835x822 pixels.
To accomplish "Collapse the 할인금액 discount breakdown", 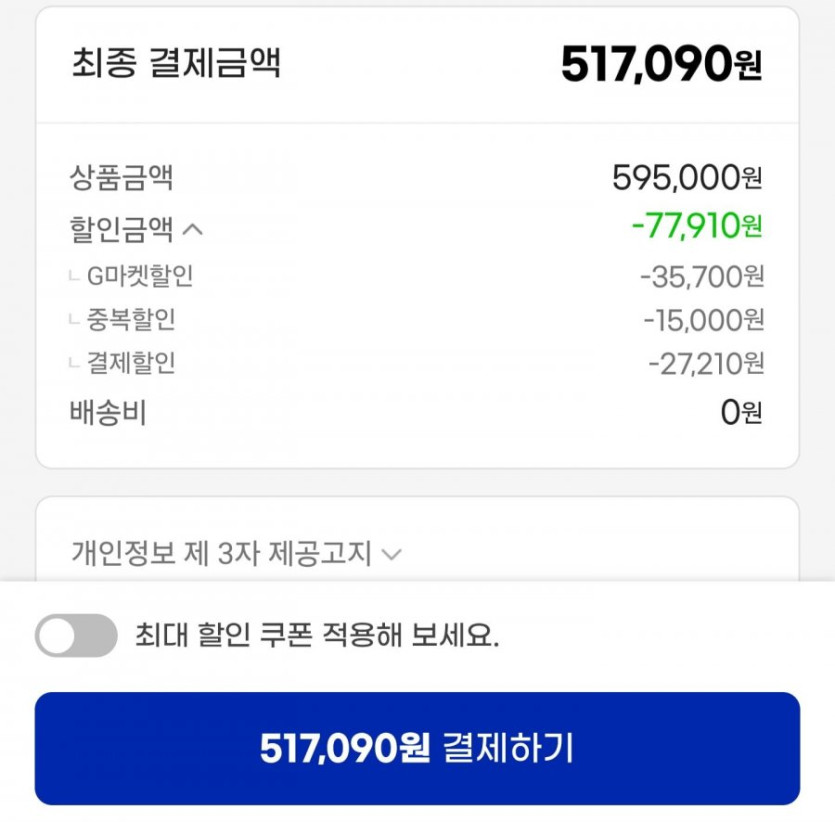I will click(x=193, y=230).
